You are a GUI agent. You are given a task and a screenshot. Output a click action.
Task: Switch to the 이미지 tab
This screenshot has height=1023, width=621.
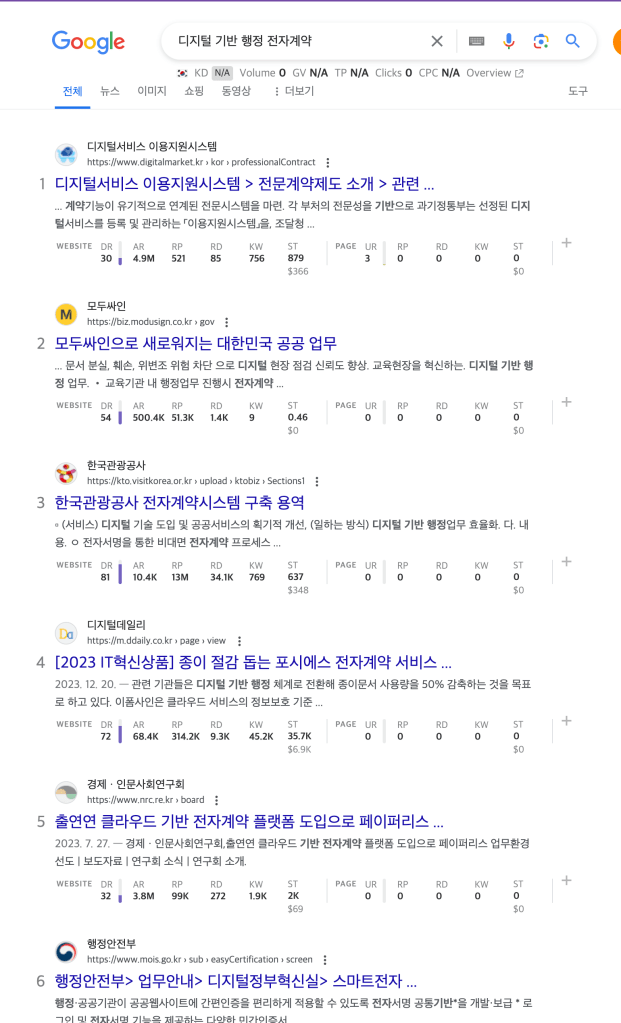point(152,91)
